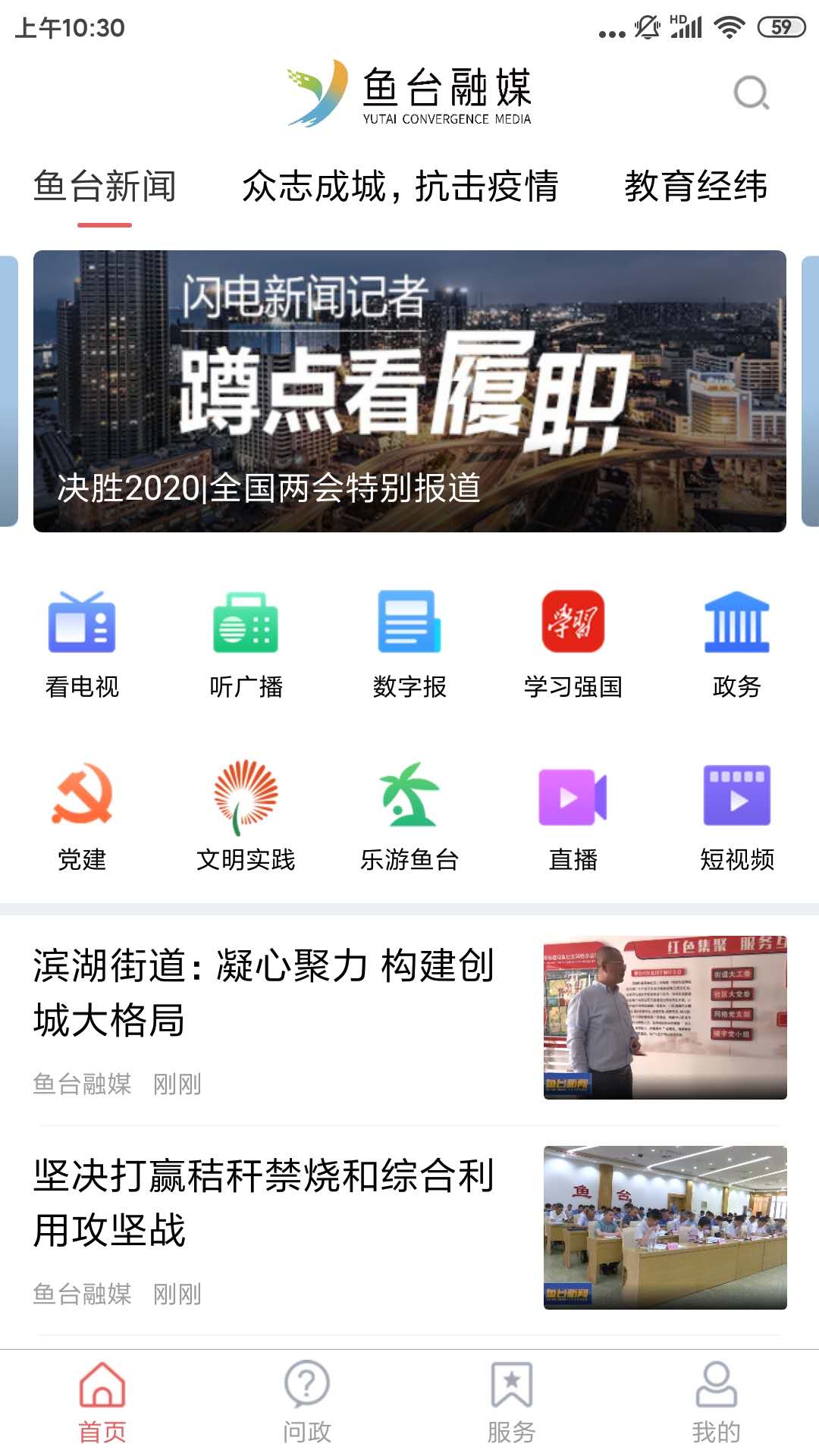Image resolution: width=819 pixels, height=1456 pixels.
Task: Select the 鱼台新闻 tab
Action: [x=105, y=187]
